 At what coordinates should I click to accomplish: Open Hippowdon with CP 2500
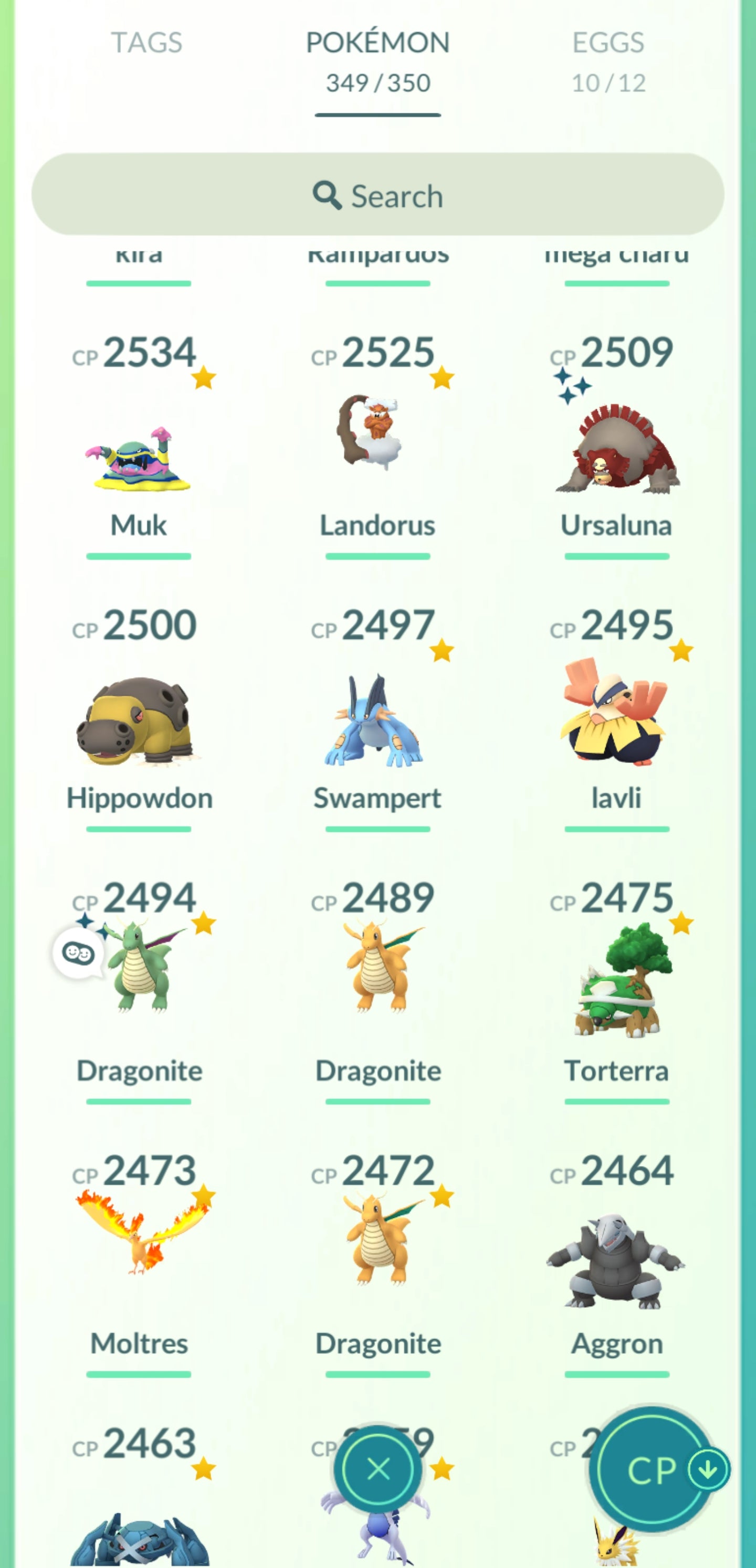139,722
